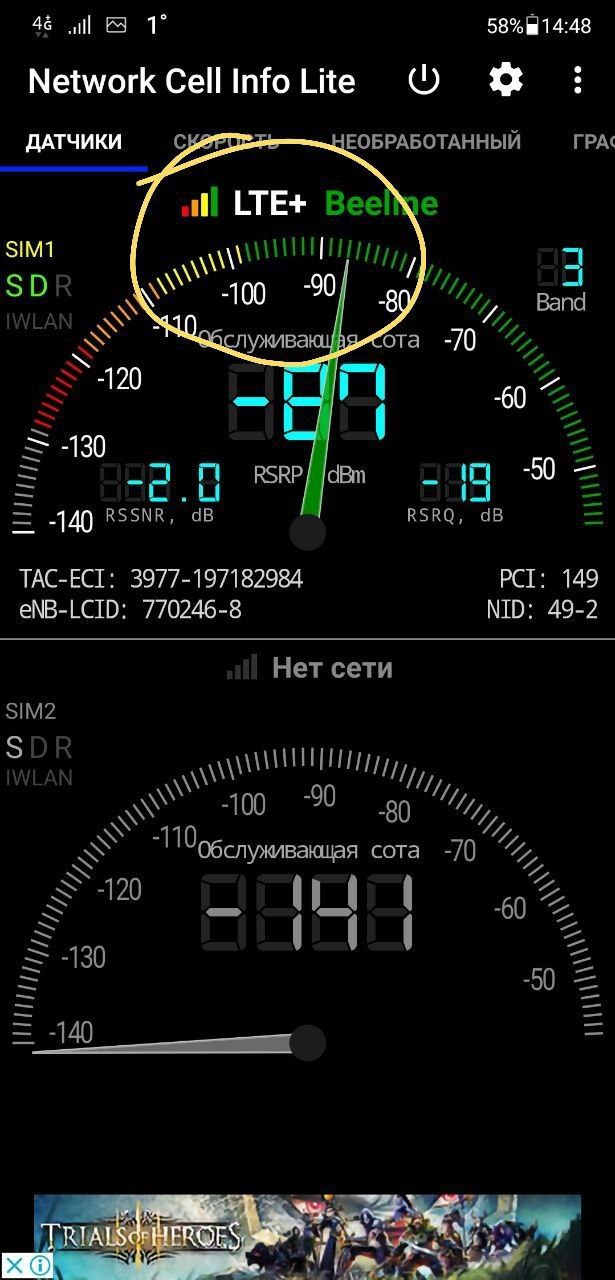The image size is (615, 1280).
Task: Switch to the НЕОБРАБОТАННЫЙ tab
Action: coord(426,142)
